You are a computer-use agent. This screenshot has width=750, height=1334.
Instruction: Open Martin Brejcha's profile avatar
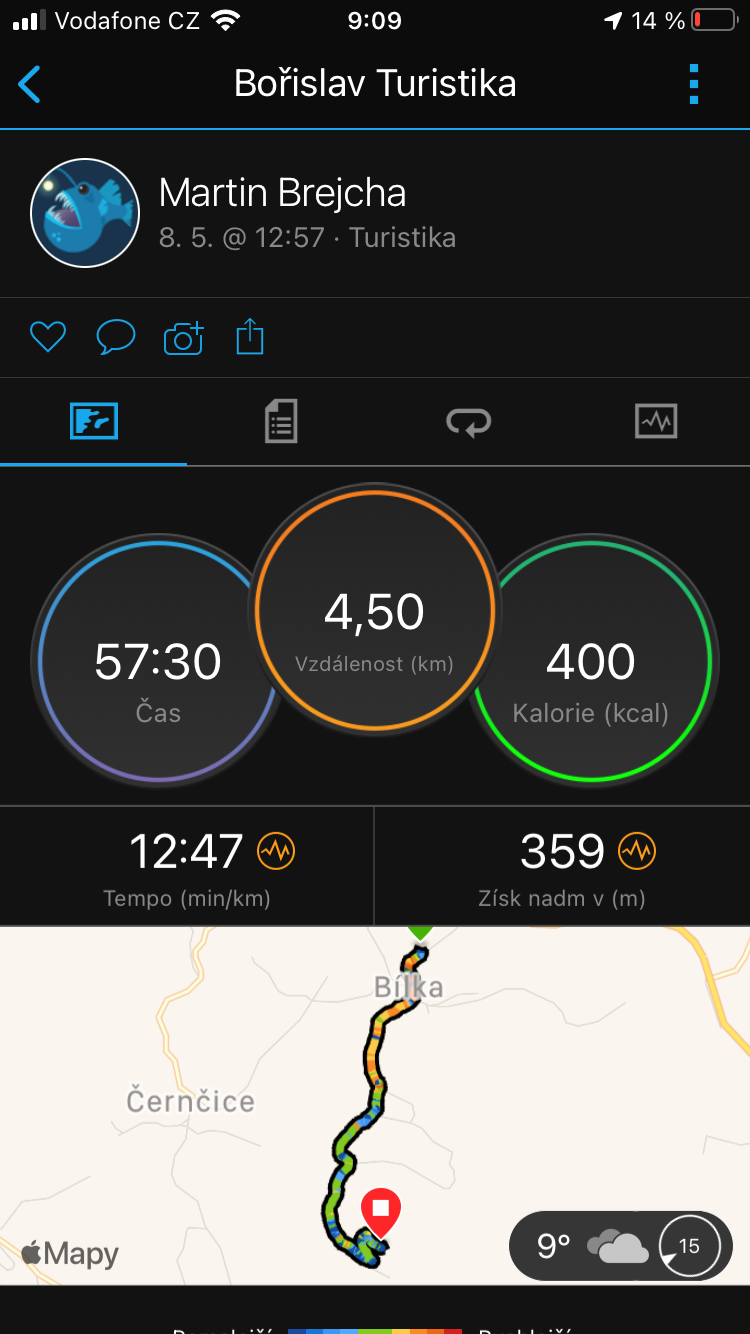85,213
